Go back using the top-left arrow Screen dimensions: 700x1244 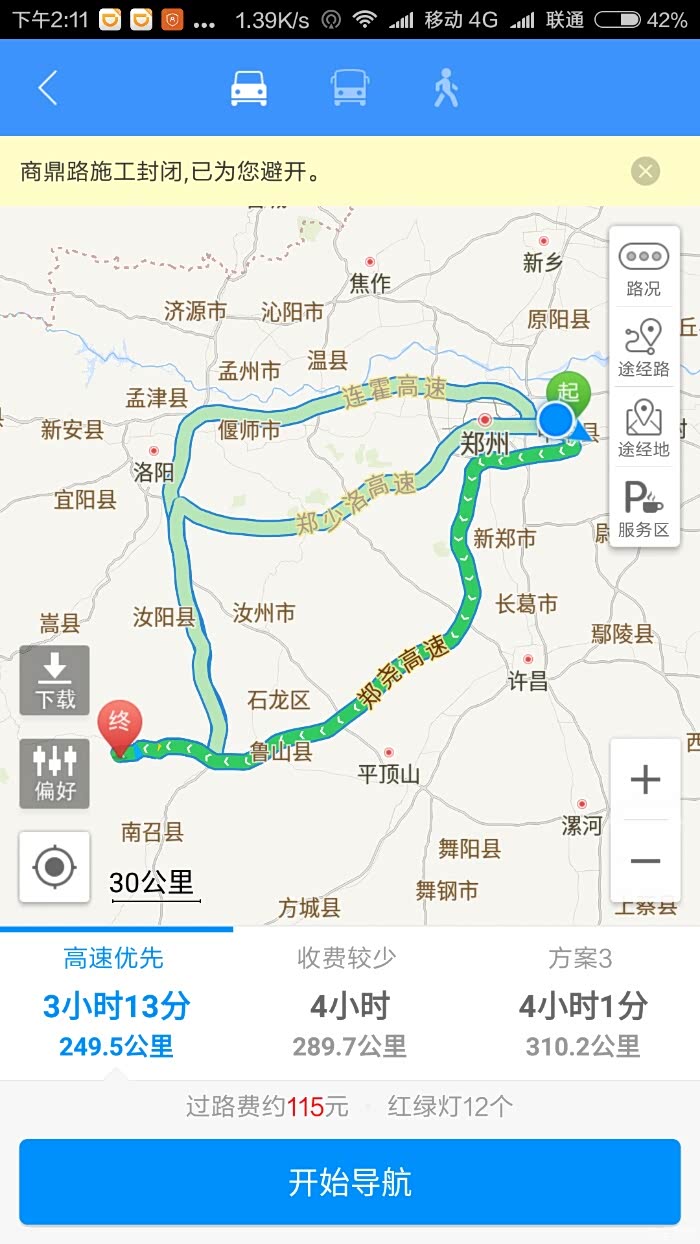(47, 88)
